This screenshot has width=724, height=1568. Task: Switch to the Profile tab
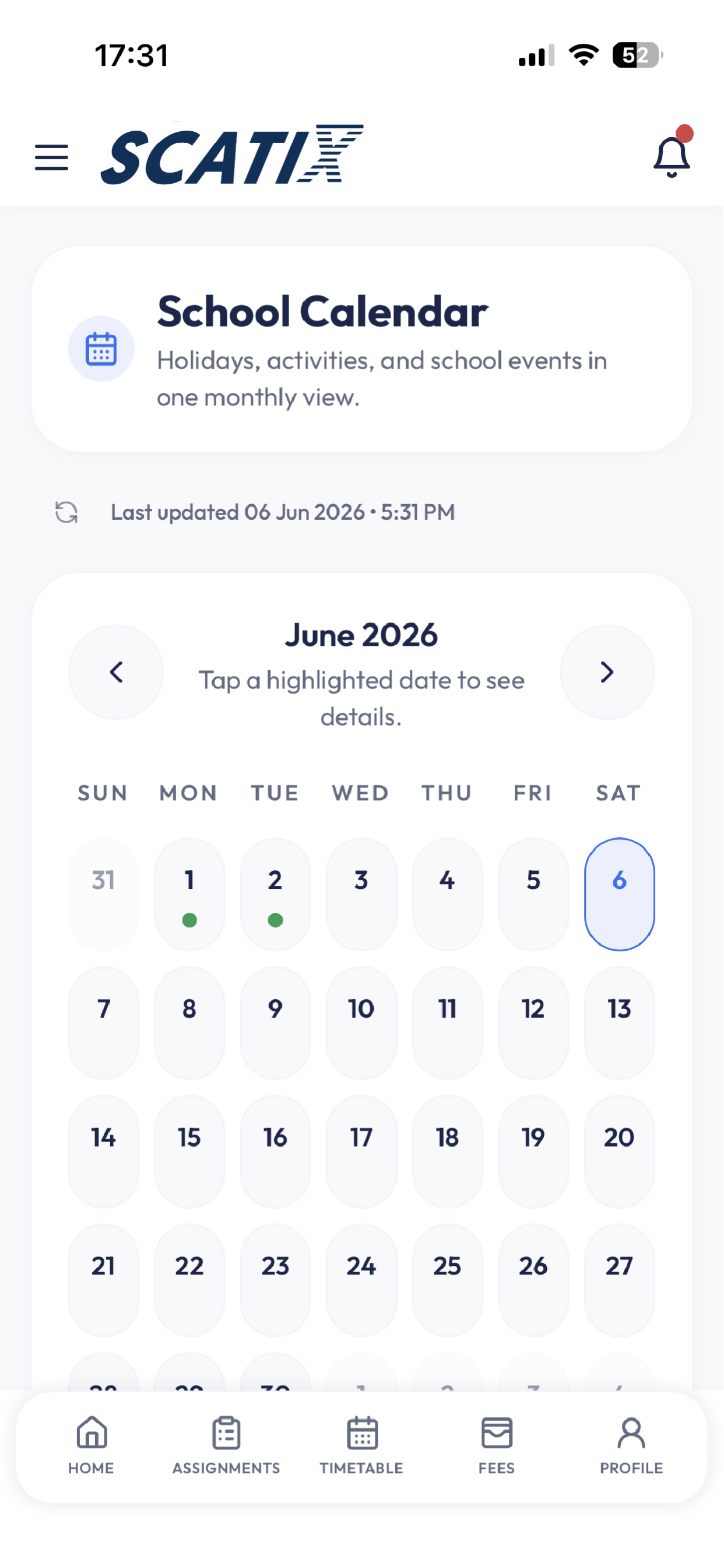click(x=631, y=1445)
